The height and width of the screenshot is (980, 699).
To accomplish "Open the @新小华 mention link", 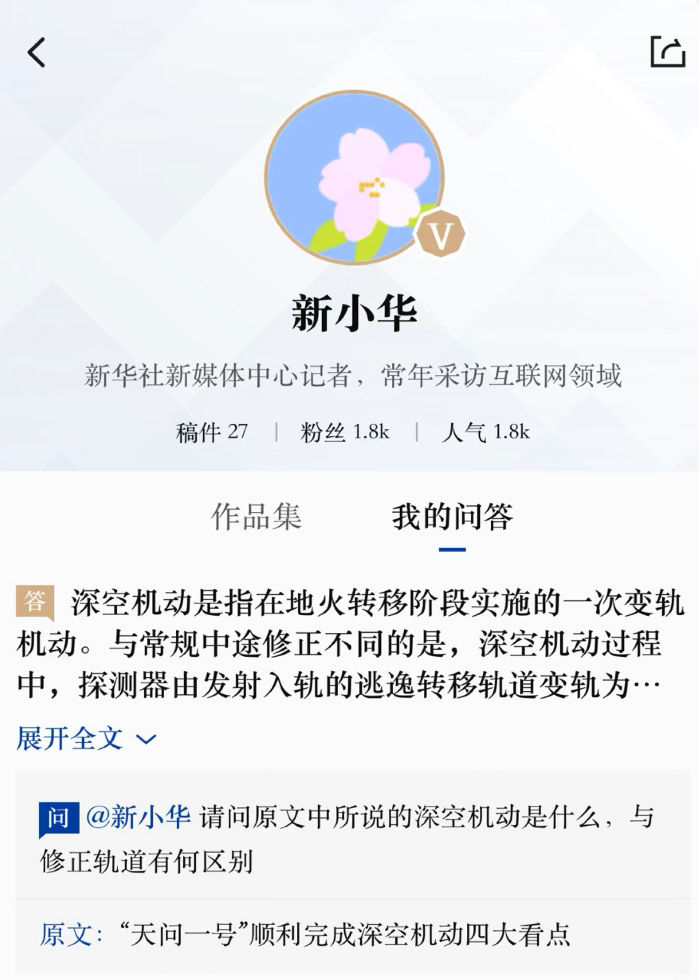I will 138,817.
